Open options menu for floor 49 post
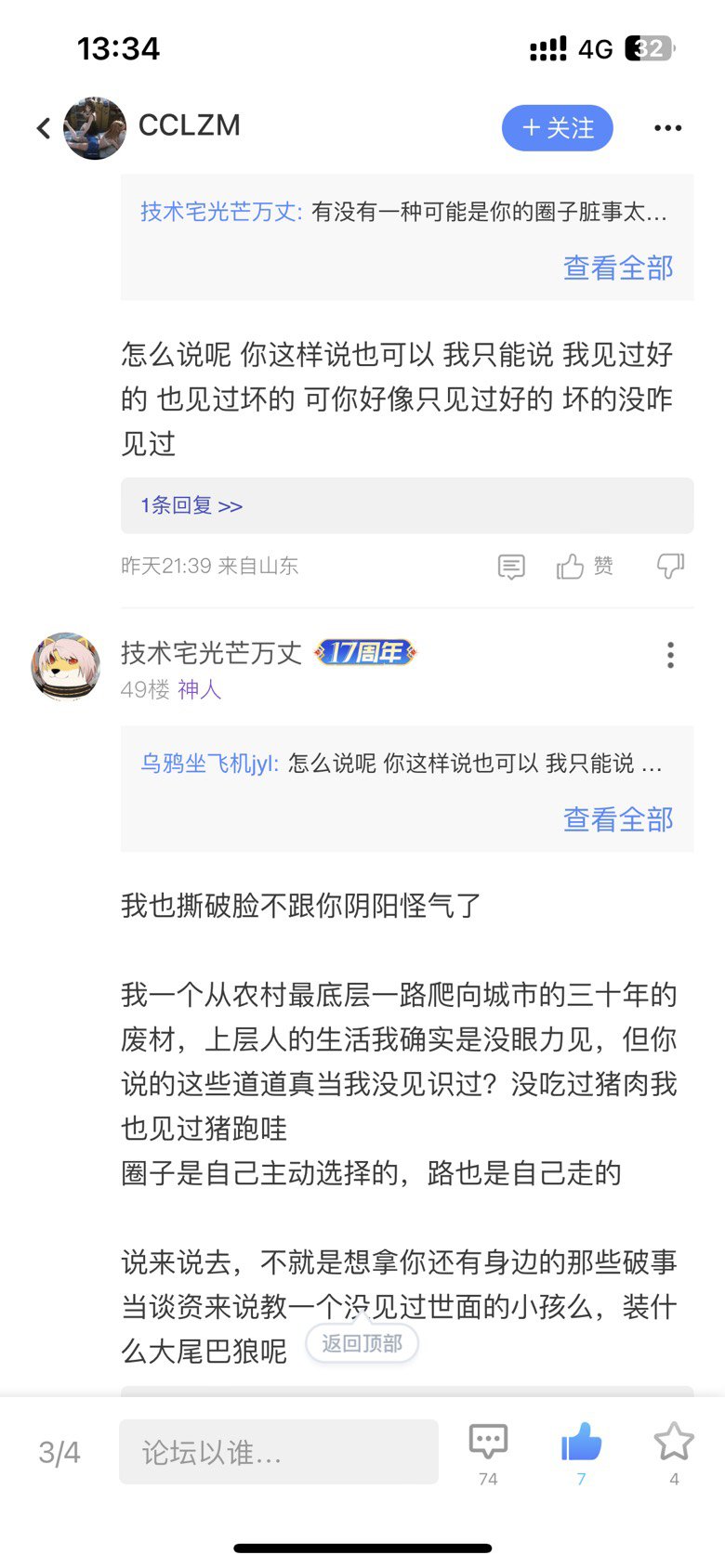Screen dimensions: 725x1568 coord(670,655)
